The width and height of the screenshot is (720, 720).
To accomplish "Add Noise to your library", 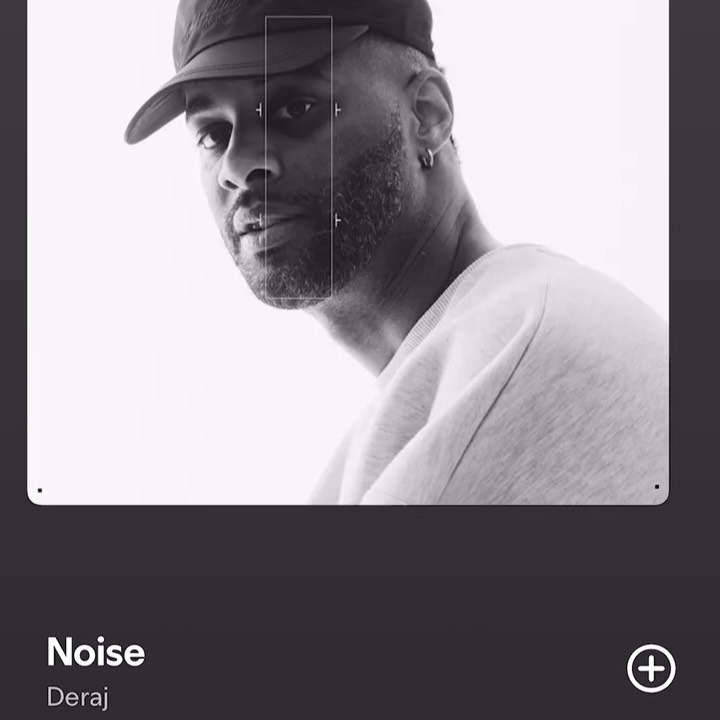I will (651, 668).
